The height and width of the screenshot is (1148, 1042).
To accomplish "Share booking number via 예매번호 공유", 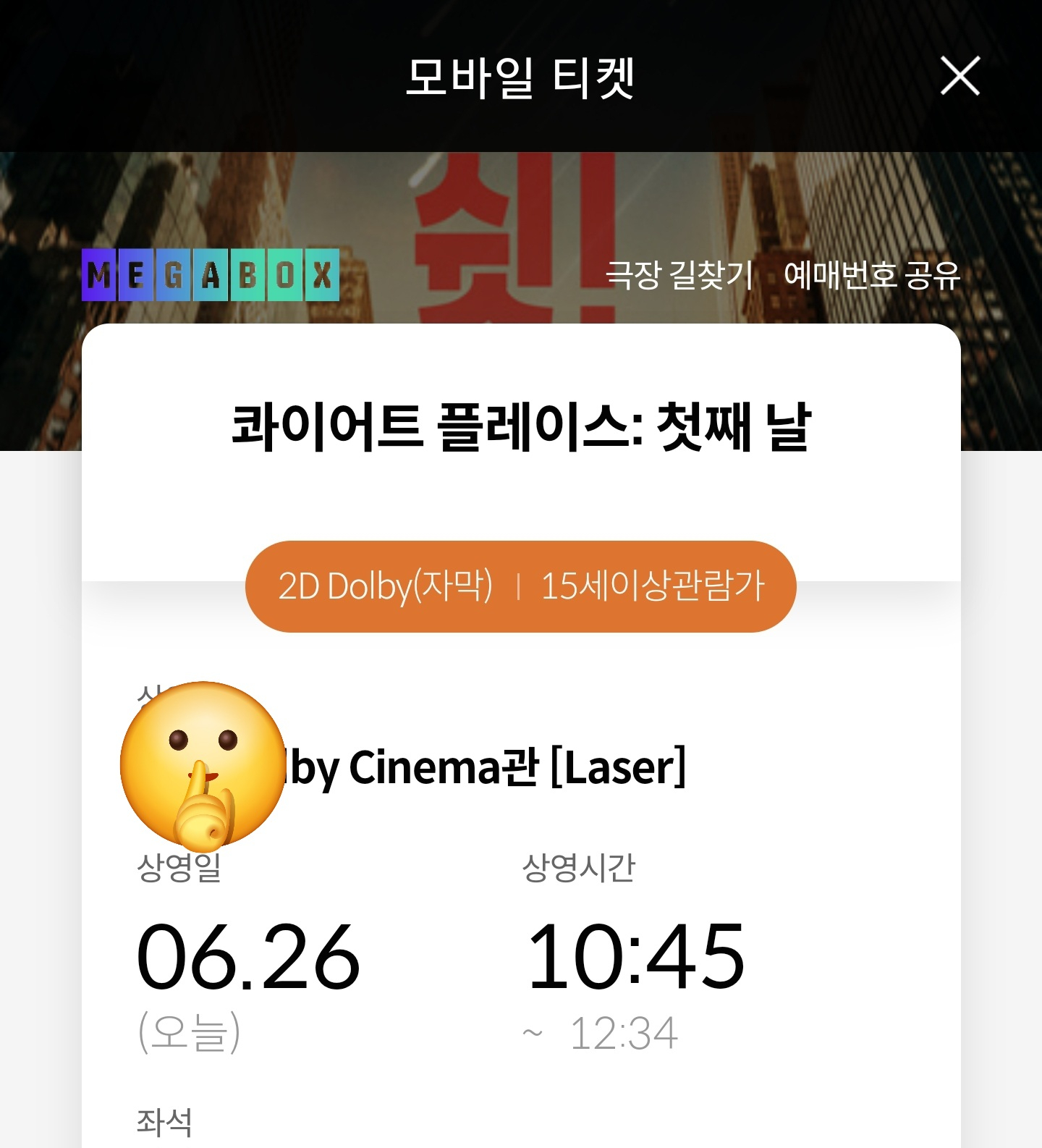I will click(x=871, y=274).
